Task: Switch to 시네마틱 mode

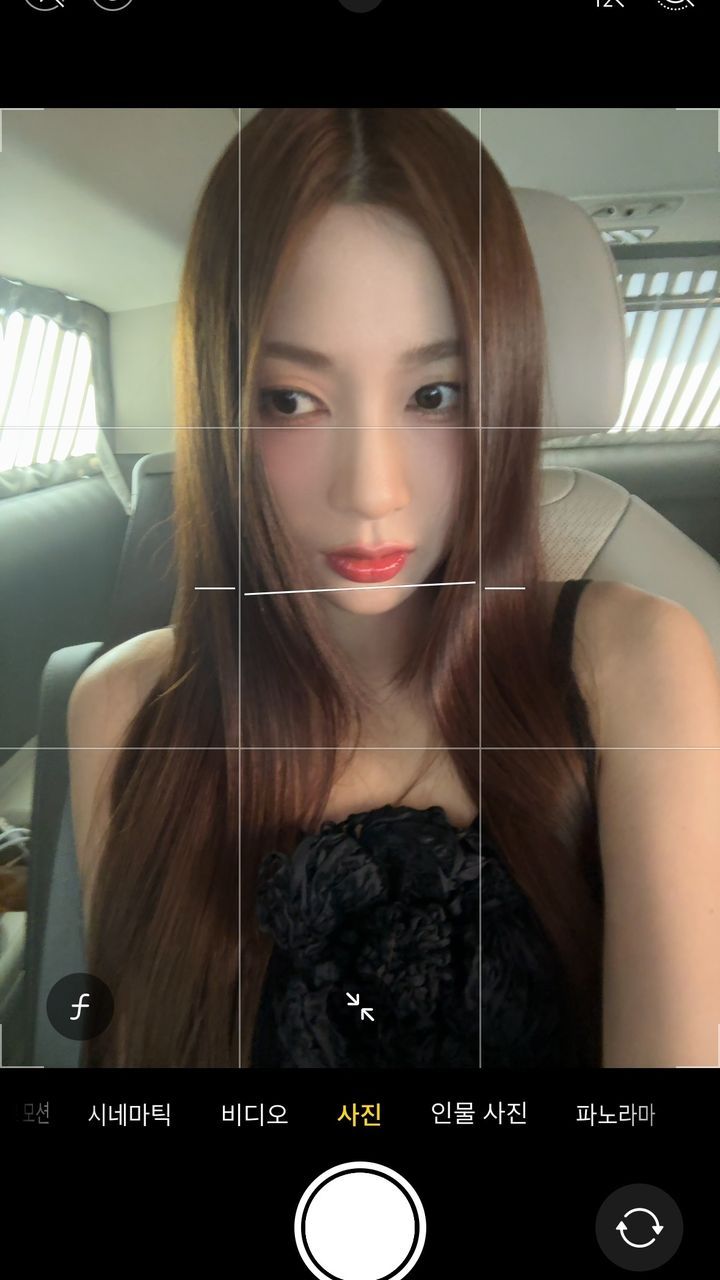Action: pyautogui.click(x=130, y=1114)
